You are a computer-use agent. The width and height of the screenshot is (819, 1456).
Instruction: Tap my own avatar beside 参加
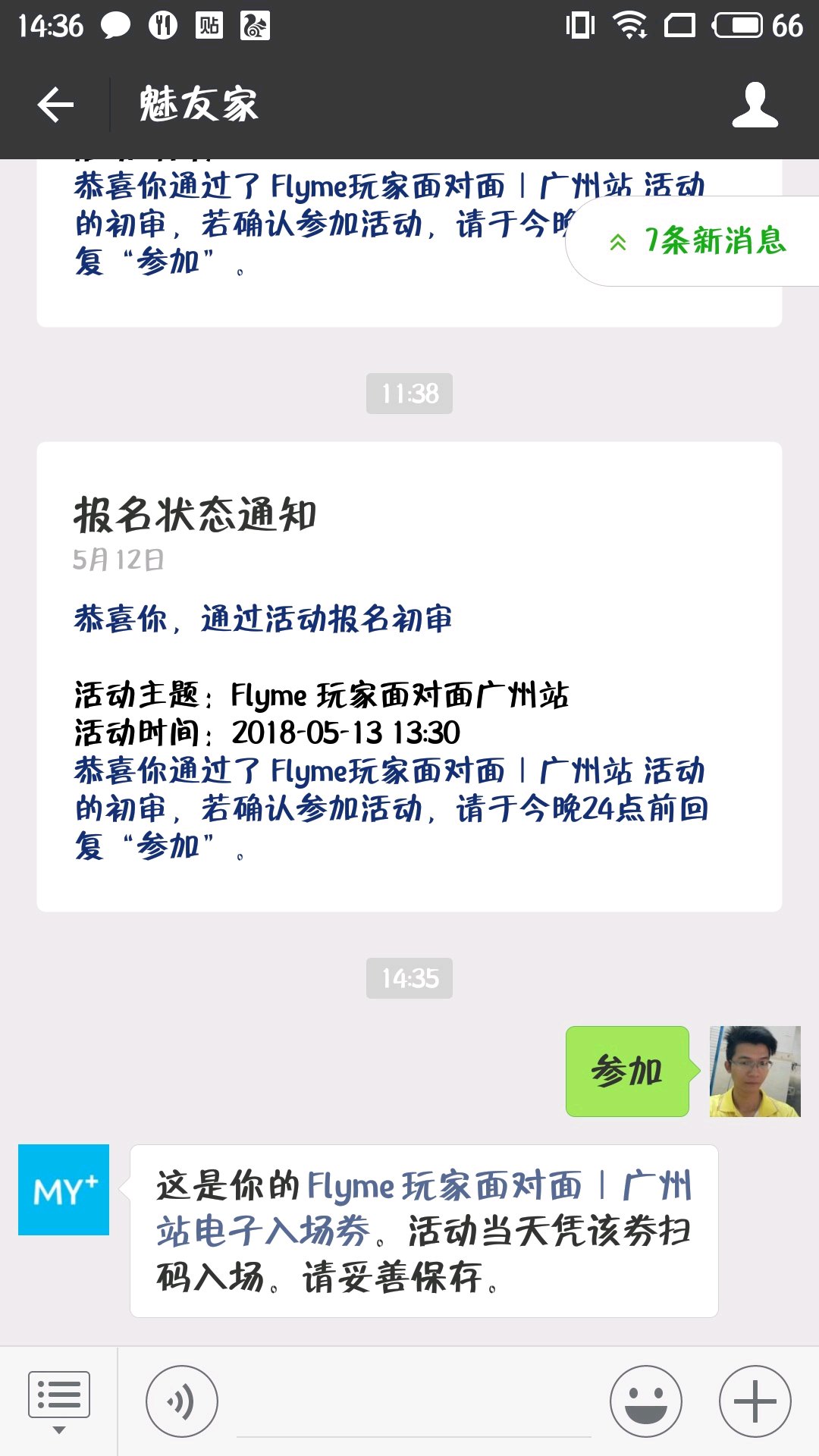pyautogui.click(x=755, y=1072)
